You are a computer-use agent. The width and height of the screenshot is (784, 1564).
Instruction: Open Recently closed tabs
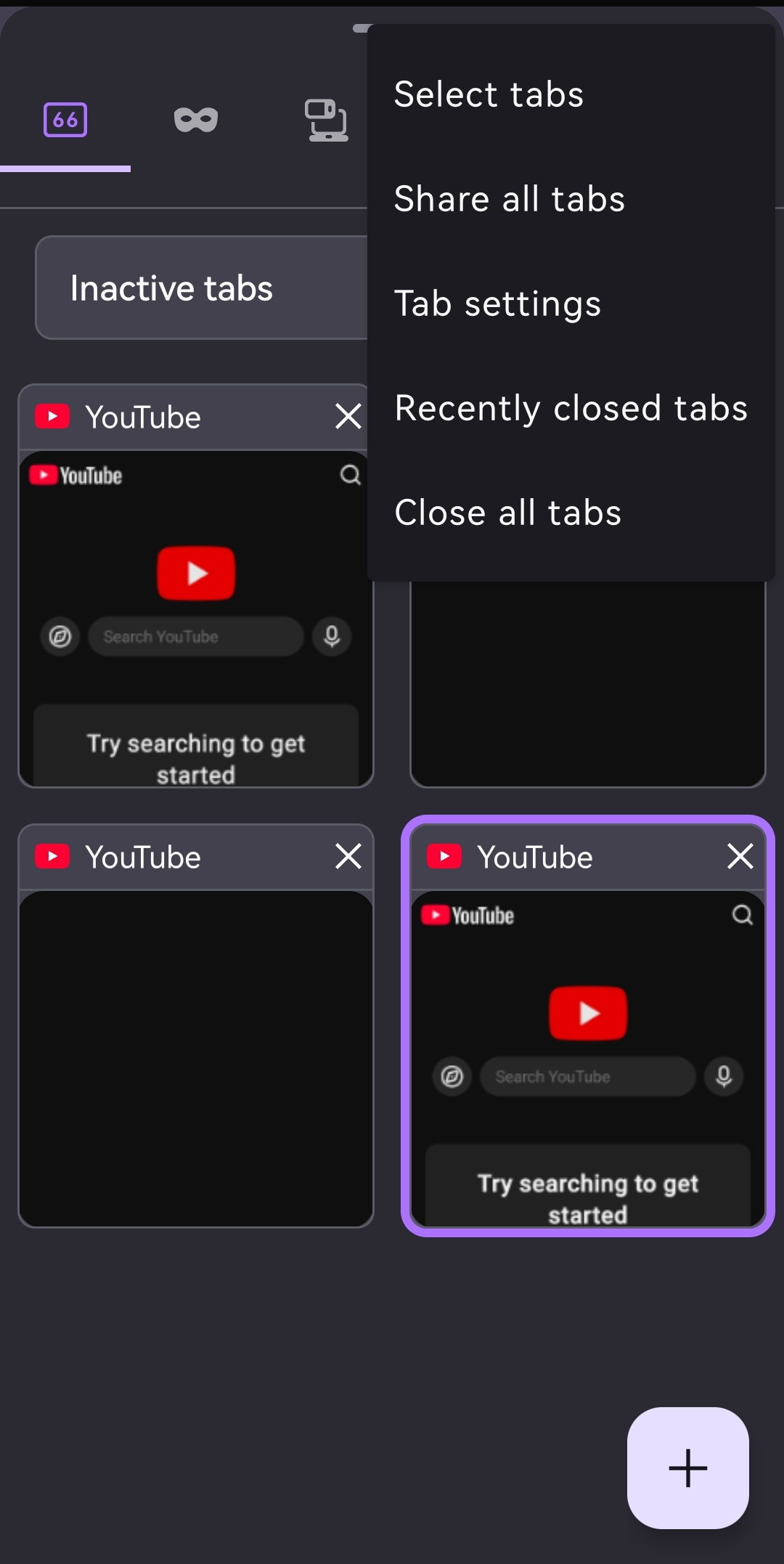(571, 408)
